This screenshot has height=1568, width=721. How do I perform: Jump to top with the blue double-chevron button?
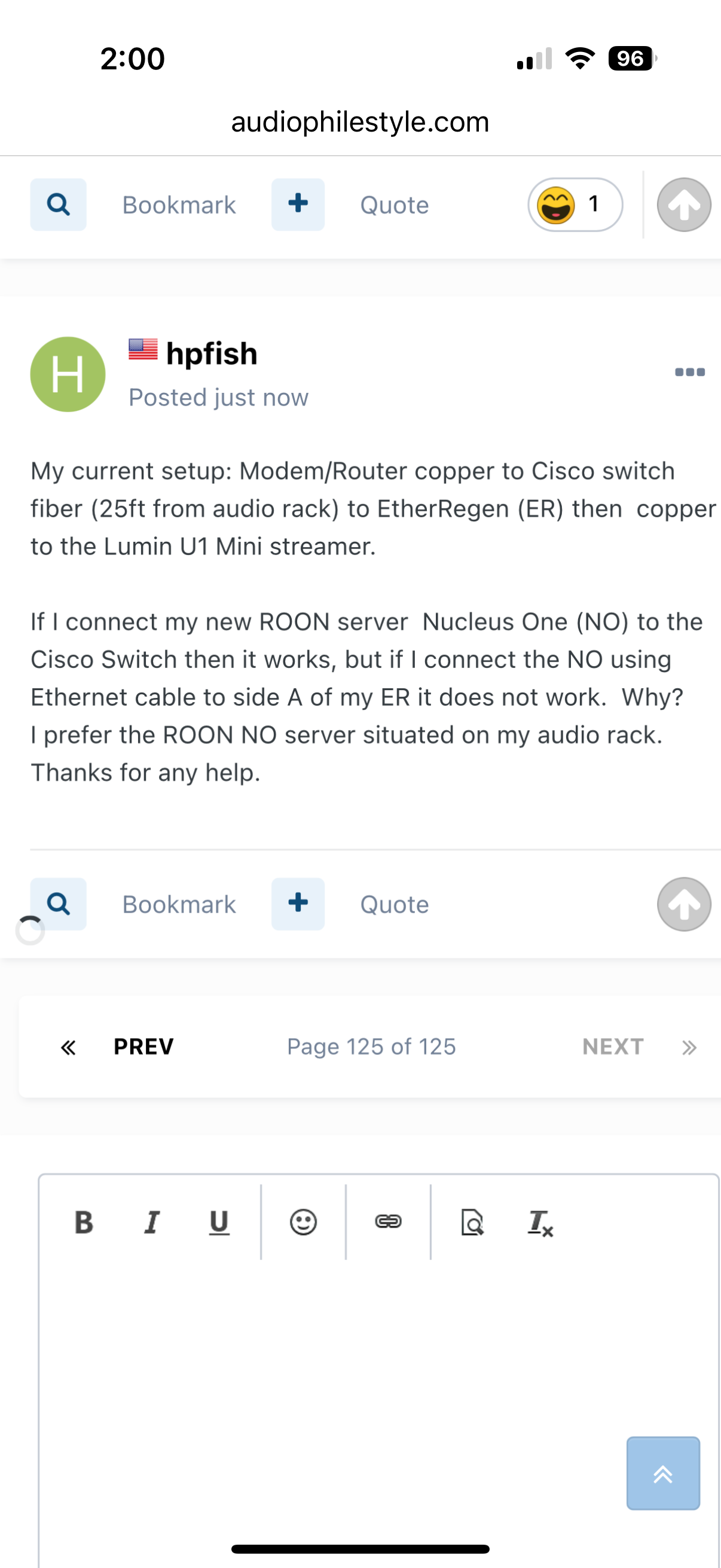[x=662, y=1474]
